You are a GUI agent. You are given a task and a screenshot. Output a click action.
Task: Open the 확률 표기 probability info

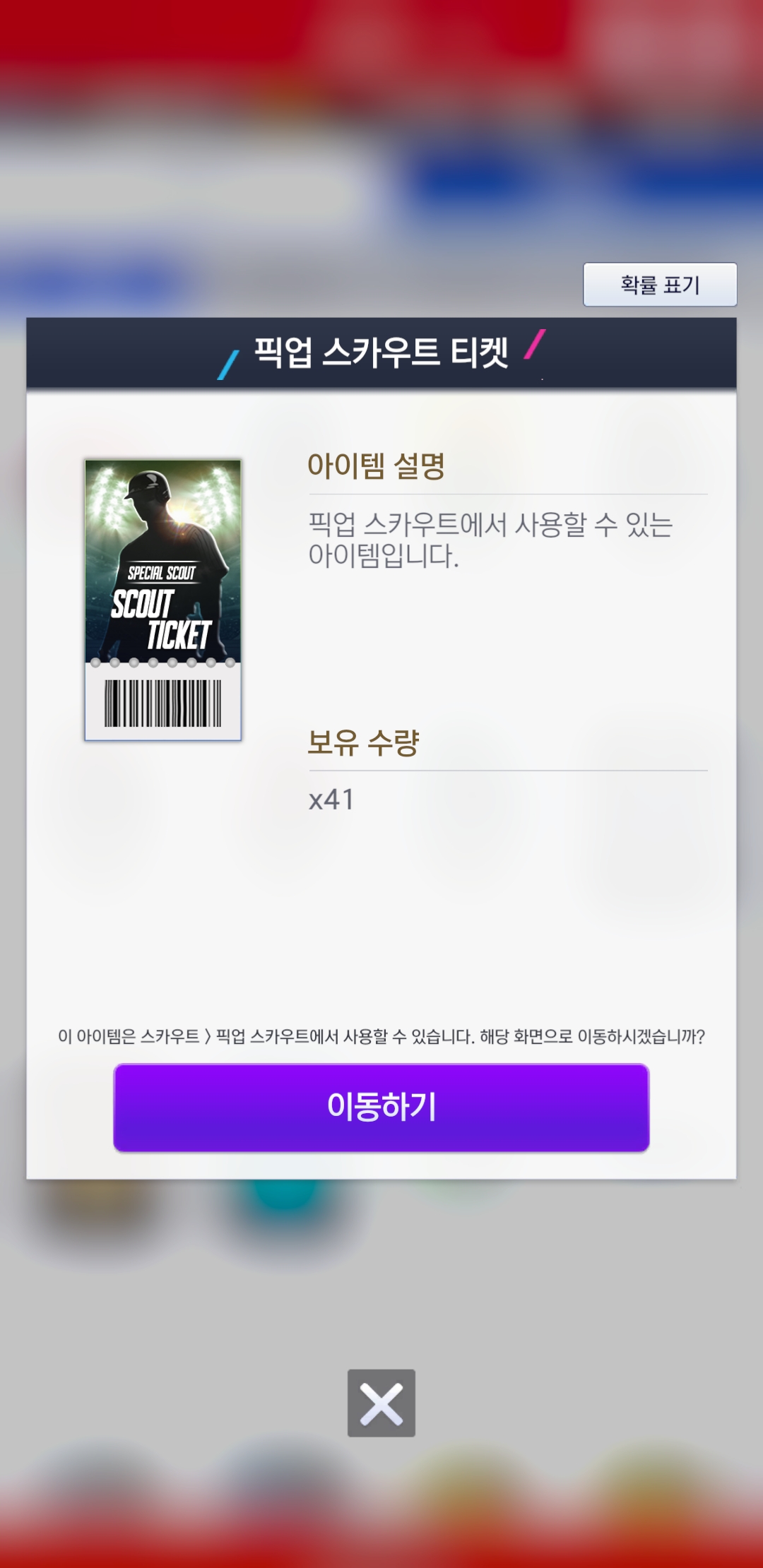point(660,285)
